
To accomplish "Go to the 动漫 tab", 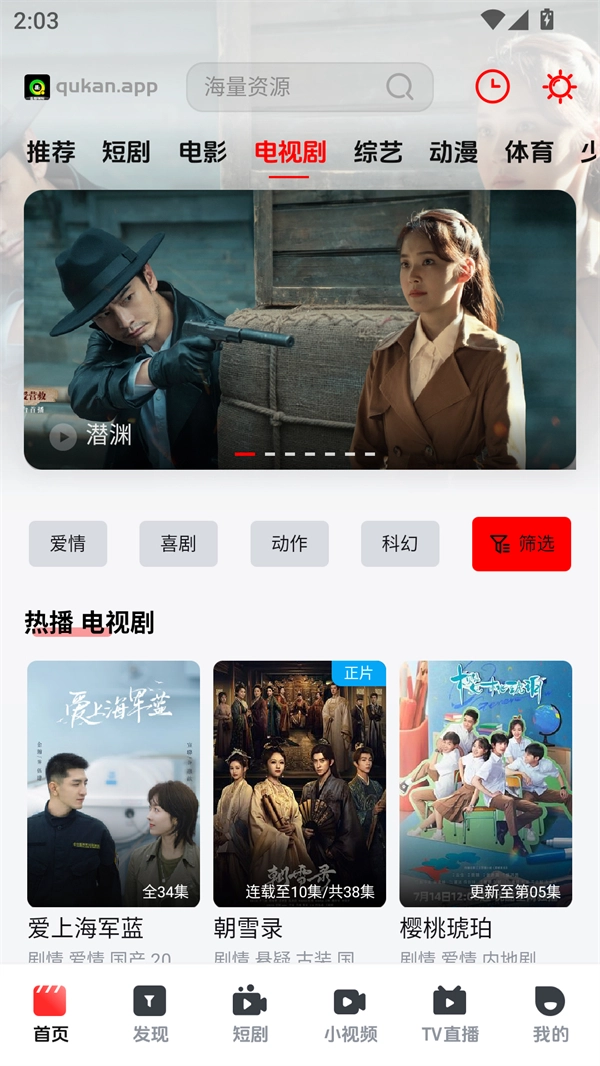I will [x=454, y=152].
